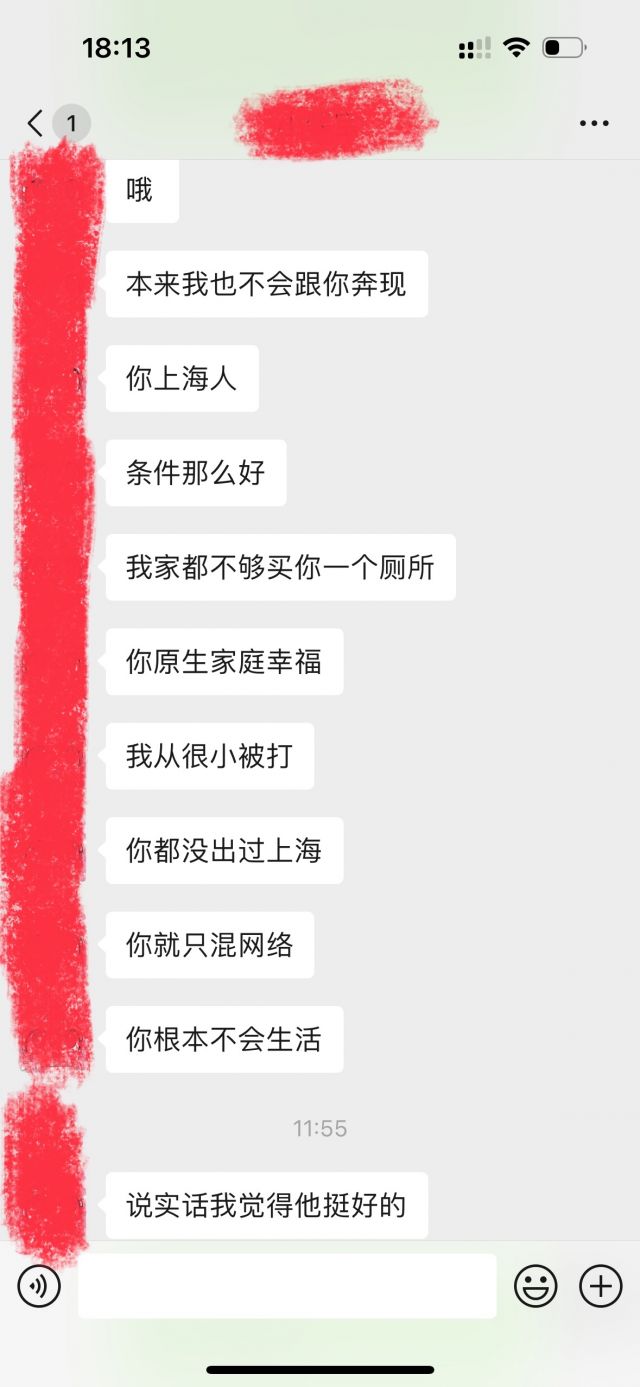640x1387 pixels.
Task: Switch to voice message input
Action: (x=39, y=1286)
